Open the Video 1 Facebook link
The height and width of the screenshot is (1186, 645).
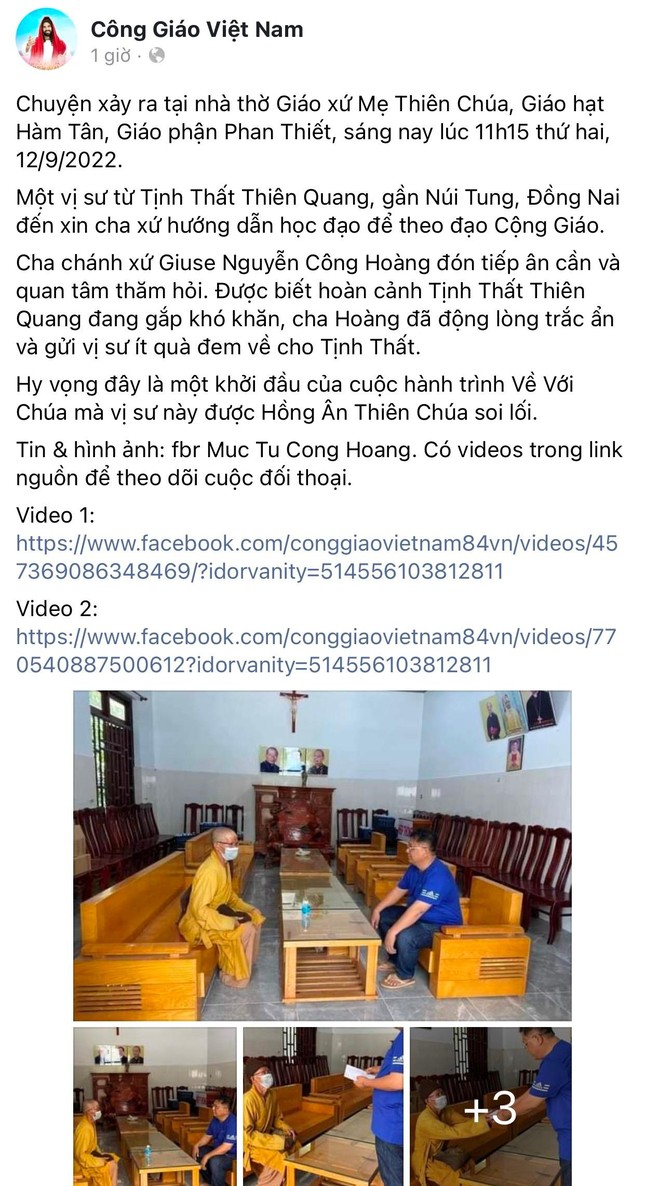[x=316, y=558]
